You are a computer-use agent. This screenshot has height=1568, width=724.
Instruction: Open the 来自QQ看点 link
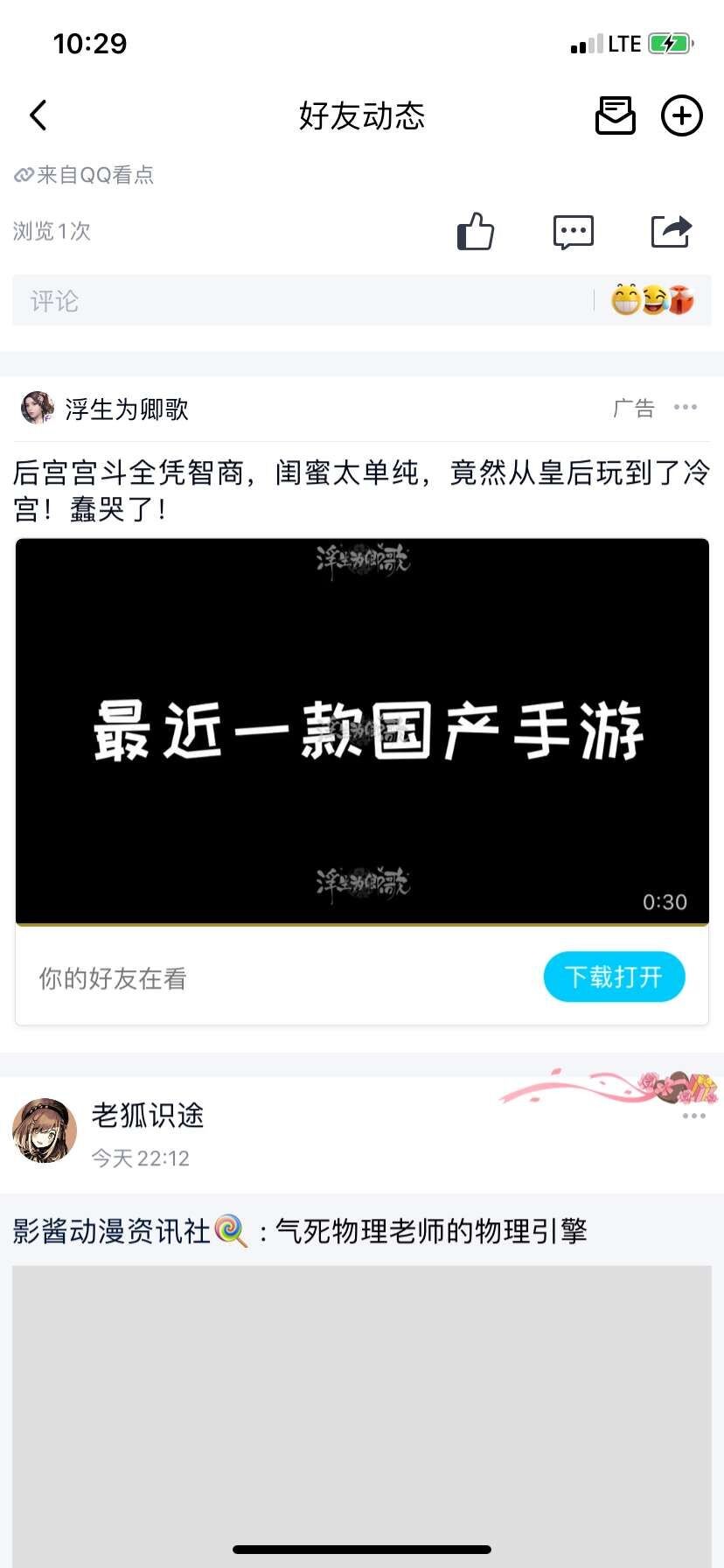coord(85,175)
